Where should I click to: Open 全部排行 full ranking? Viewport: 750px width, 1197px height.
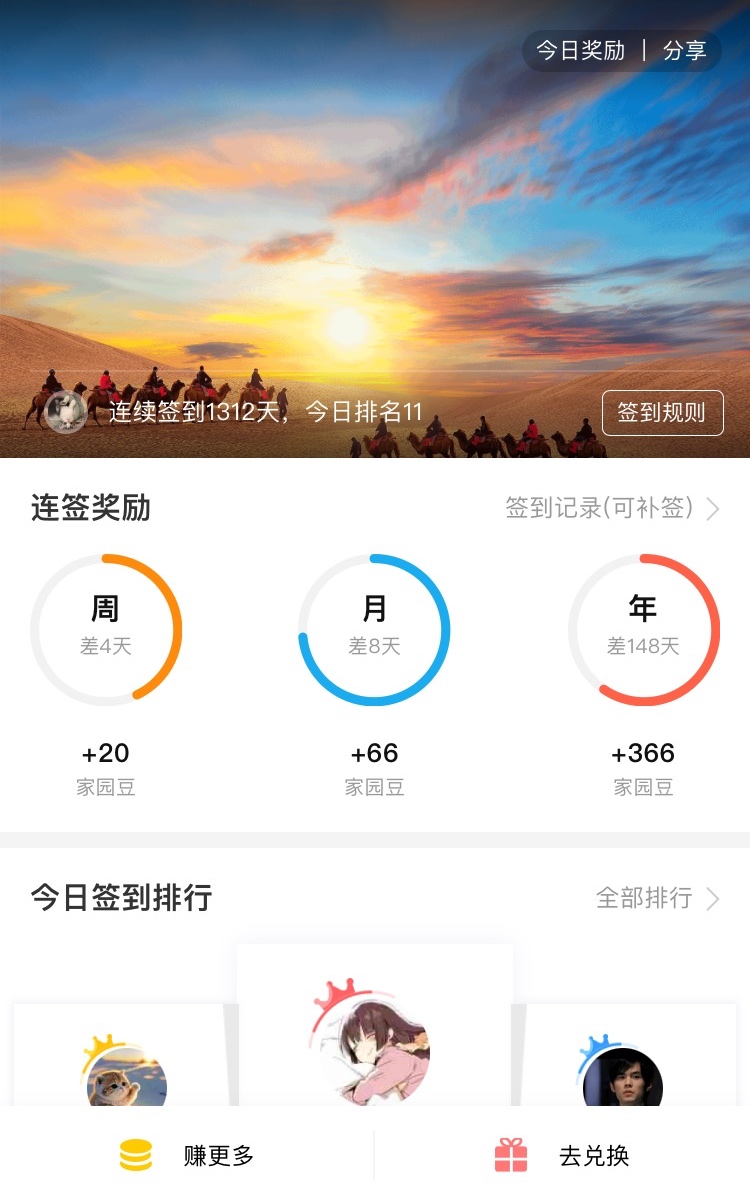click(657, 898)
